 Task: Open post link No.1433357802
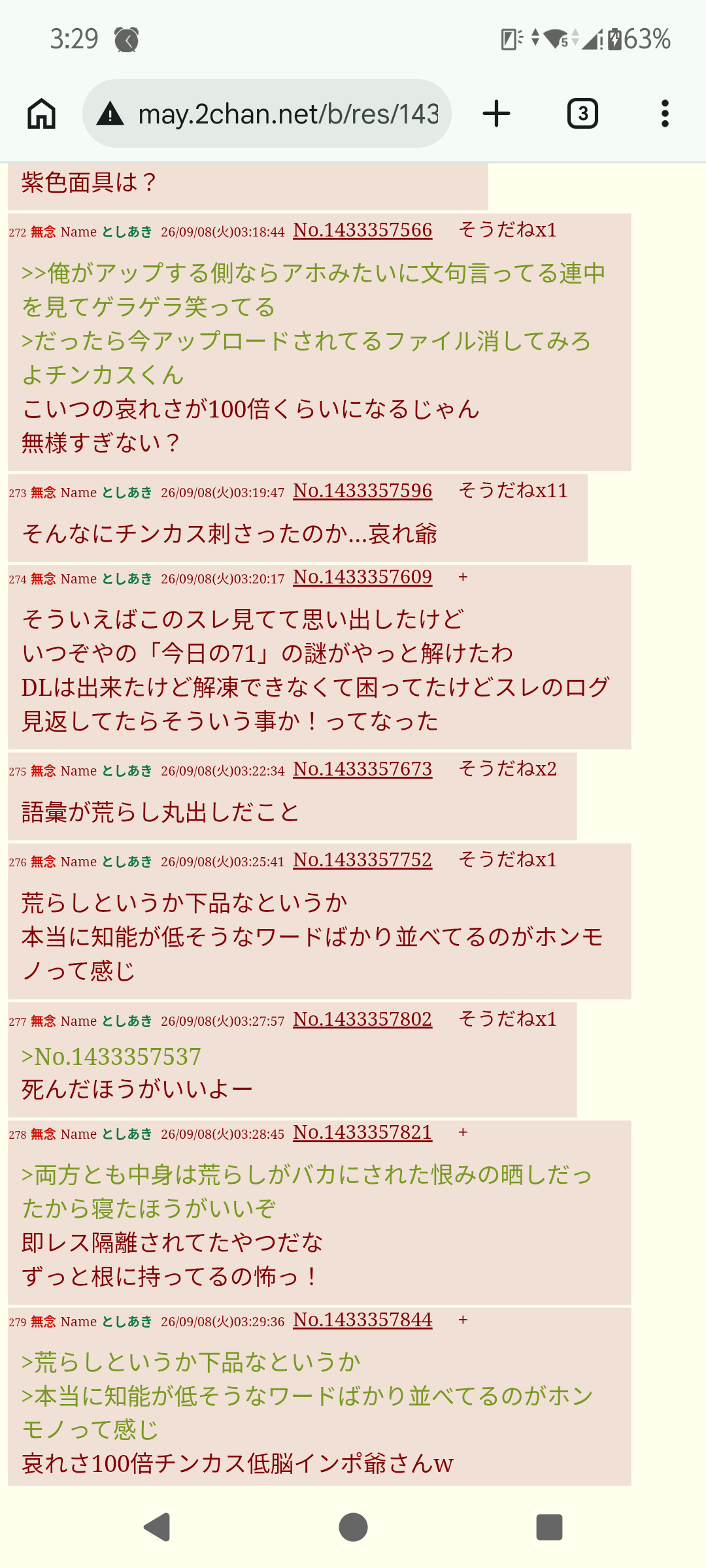[363, 1019]
